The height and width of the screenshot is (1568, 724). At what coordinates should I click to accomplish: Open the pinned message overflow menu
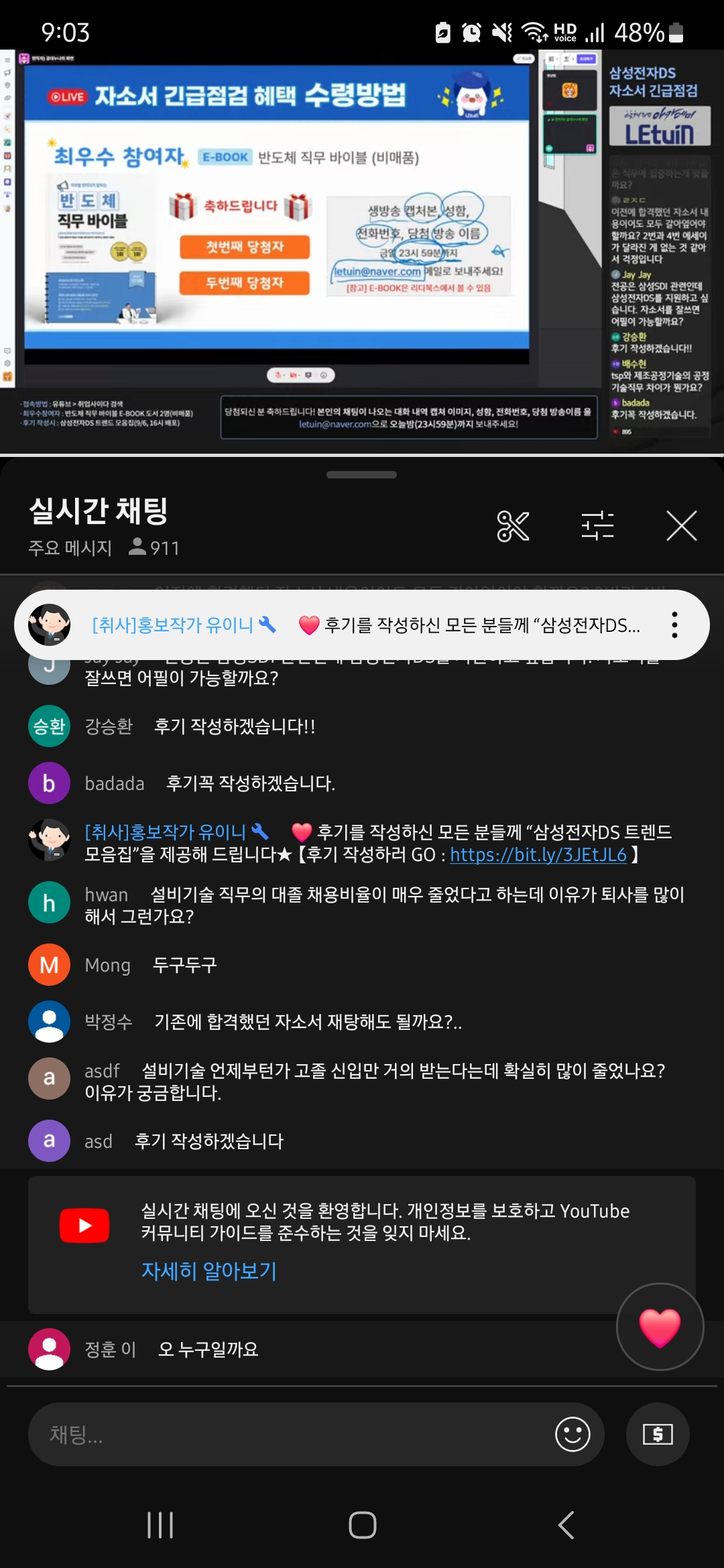[674, 625]
